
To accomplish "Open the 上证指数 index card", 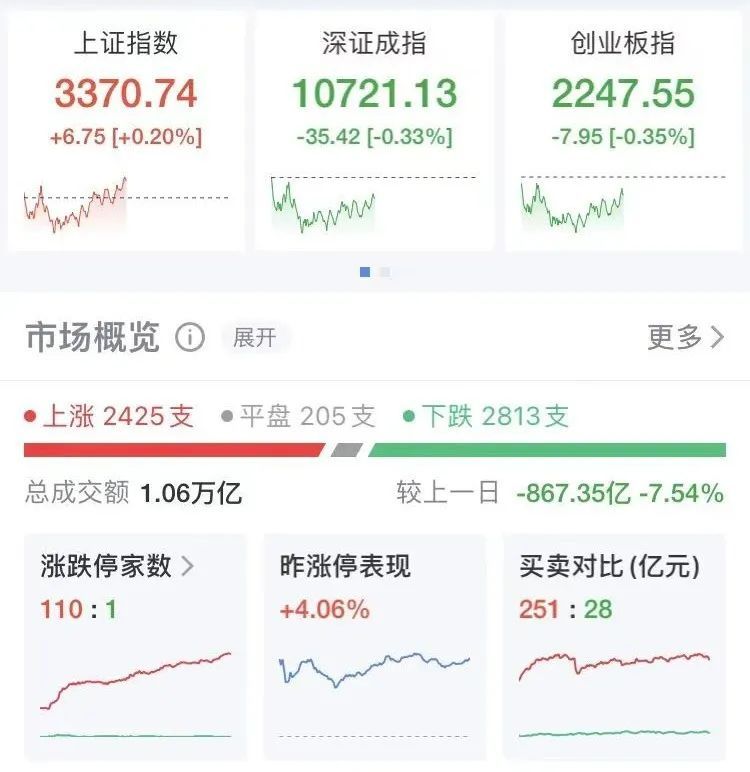I will (x=126, y=130).
